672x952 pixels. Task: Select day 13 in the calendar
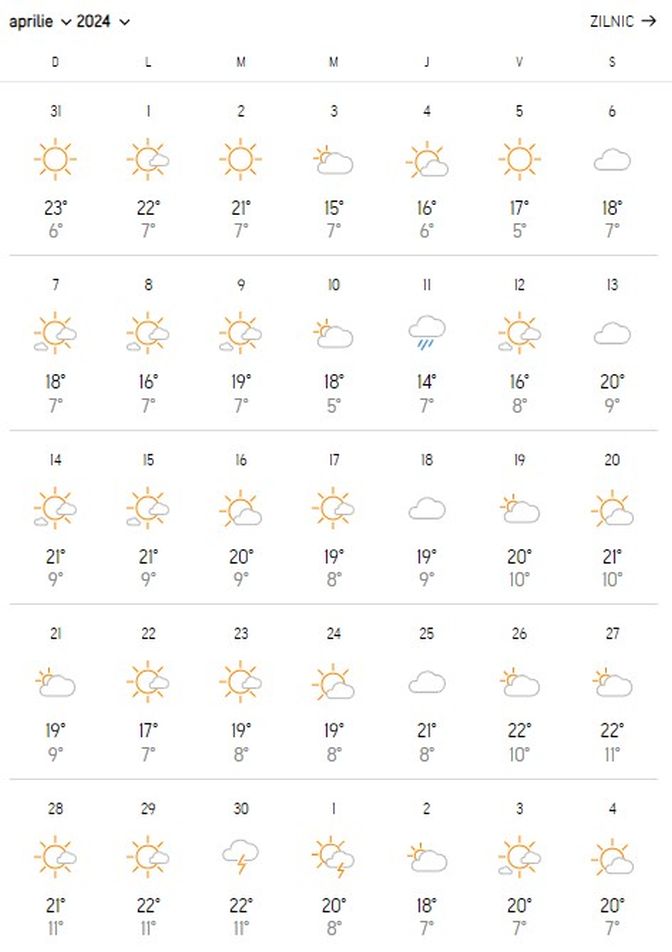(x=612, y=342)
